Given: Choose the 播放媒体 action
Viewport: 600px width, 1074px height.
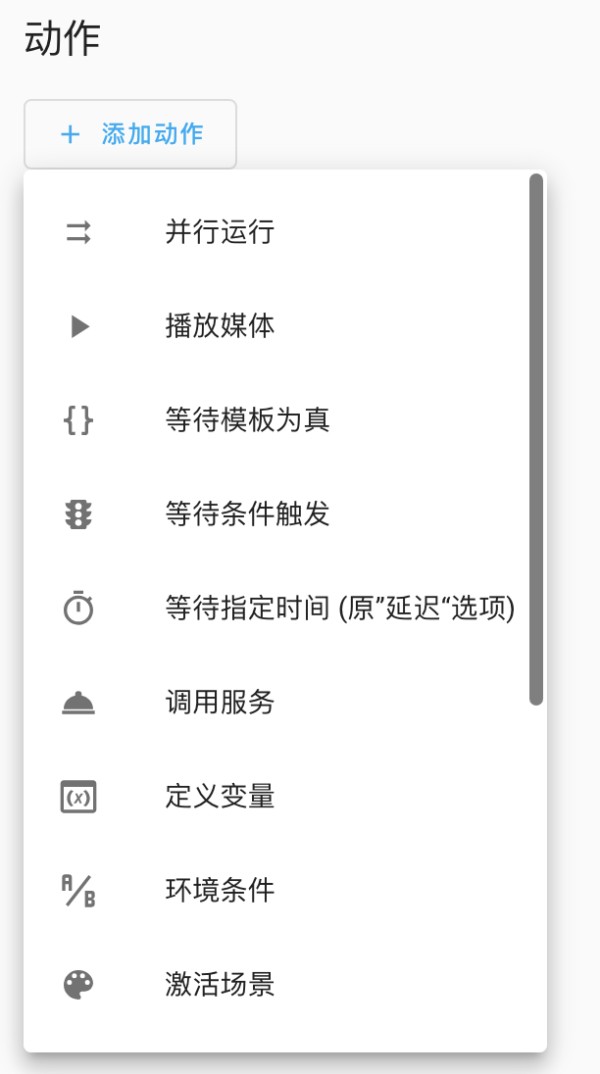Looking at the screenshot, I should [x=285, y=326].
